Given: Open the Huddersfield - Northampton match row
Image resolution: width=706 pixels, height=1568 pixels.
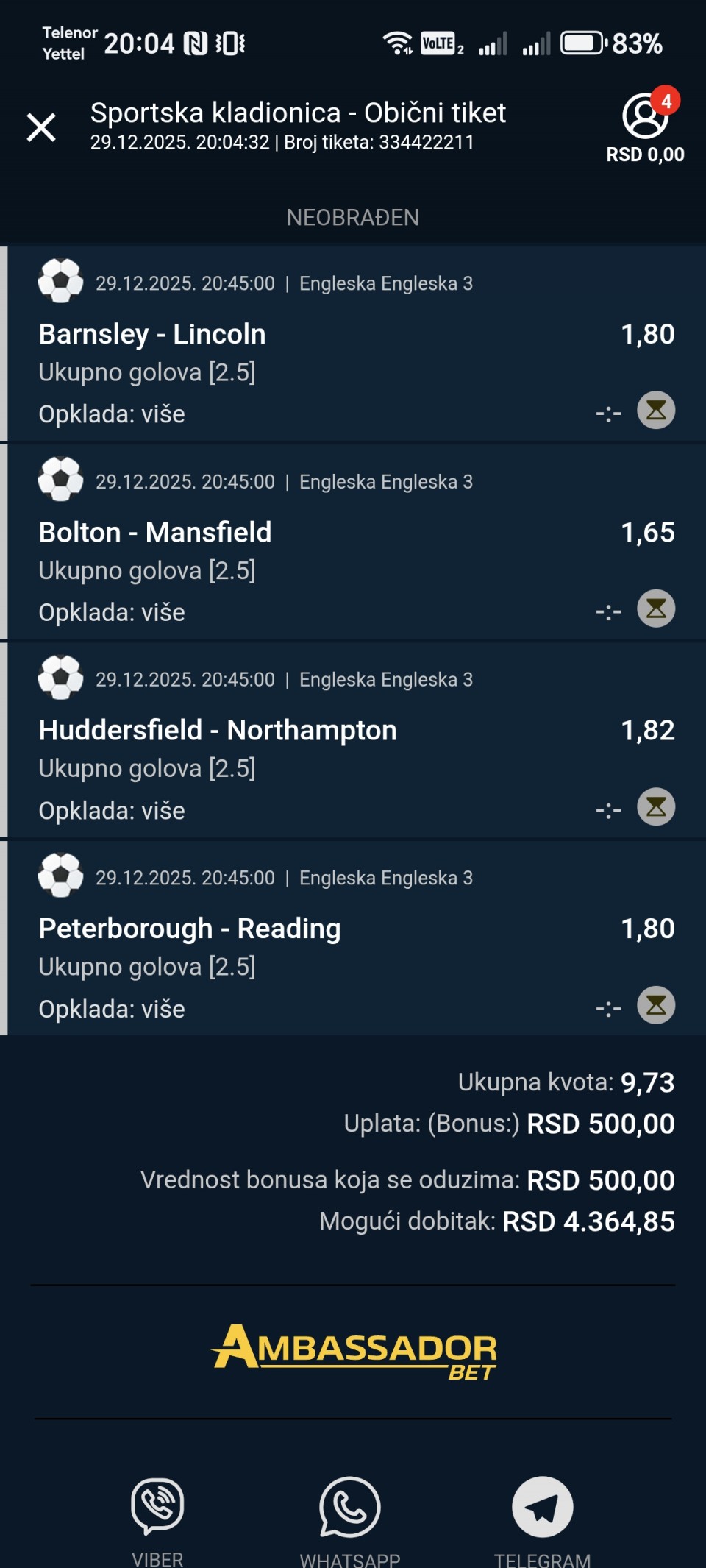Looking at the screenshot, I should 353,741.
